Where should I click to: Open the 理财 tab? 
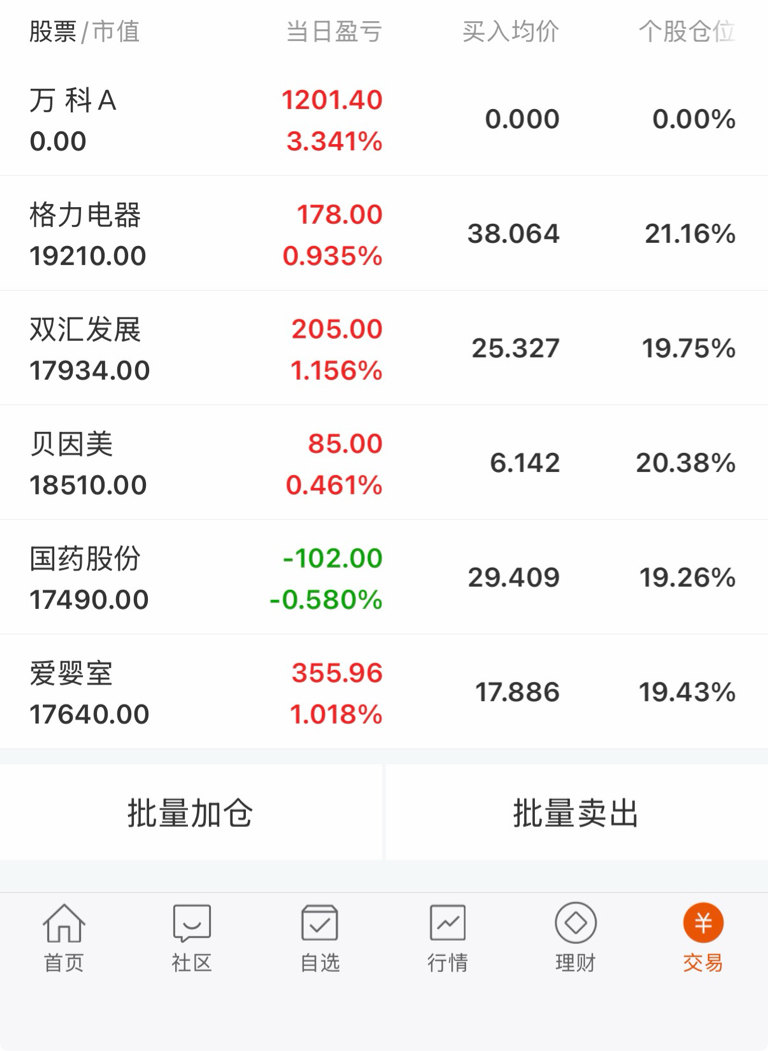click(576, 938)
